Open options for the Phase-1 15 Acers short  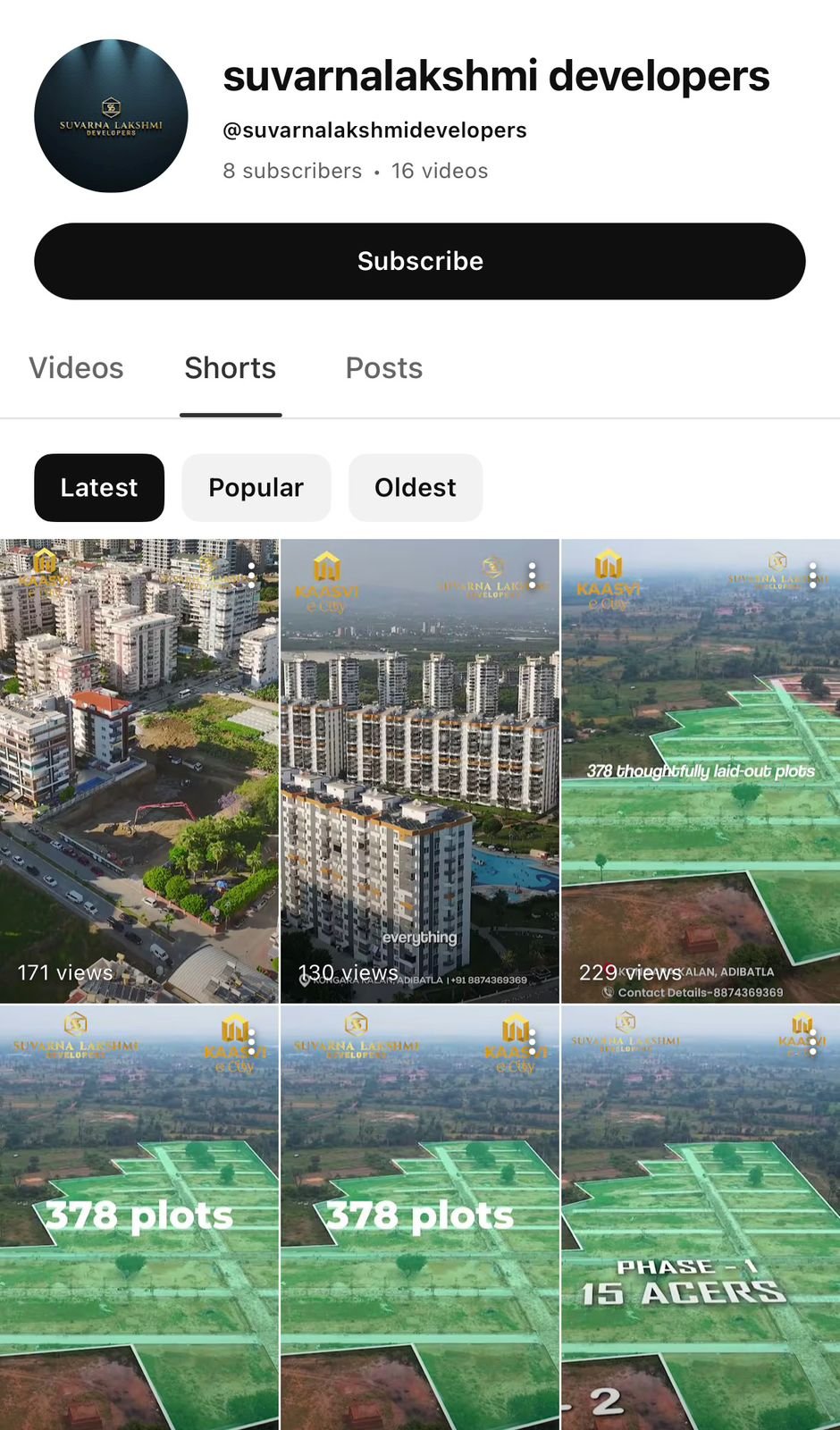[x=813, y=1041]
